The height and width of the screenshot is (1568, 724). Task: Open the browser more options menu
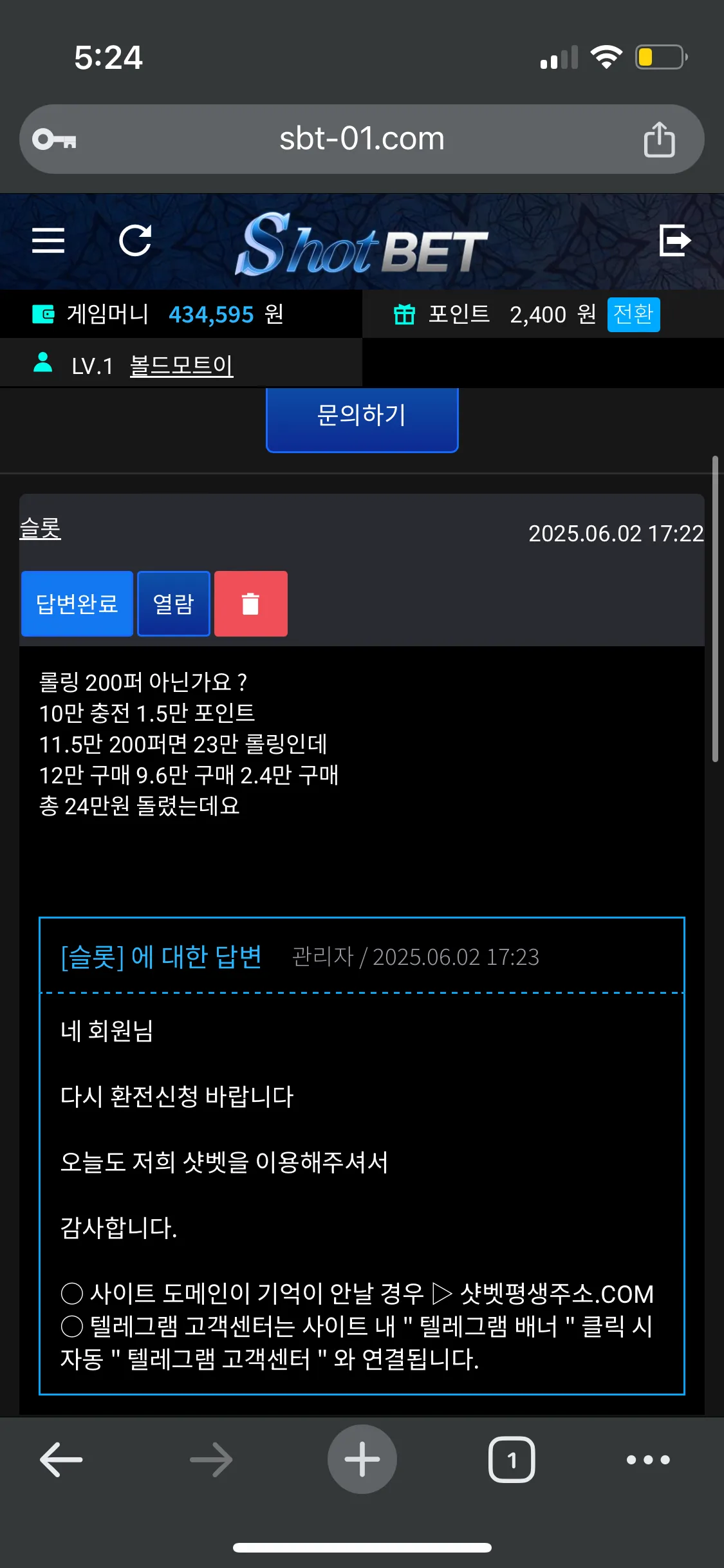pyautogui.click(x=648, y=1459)
